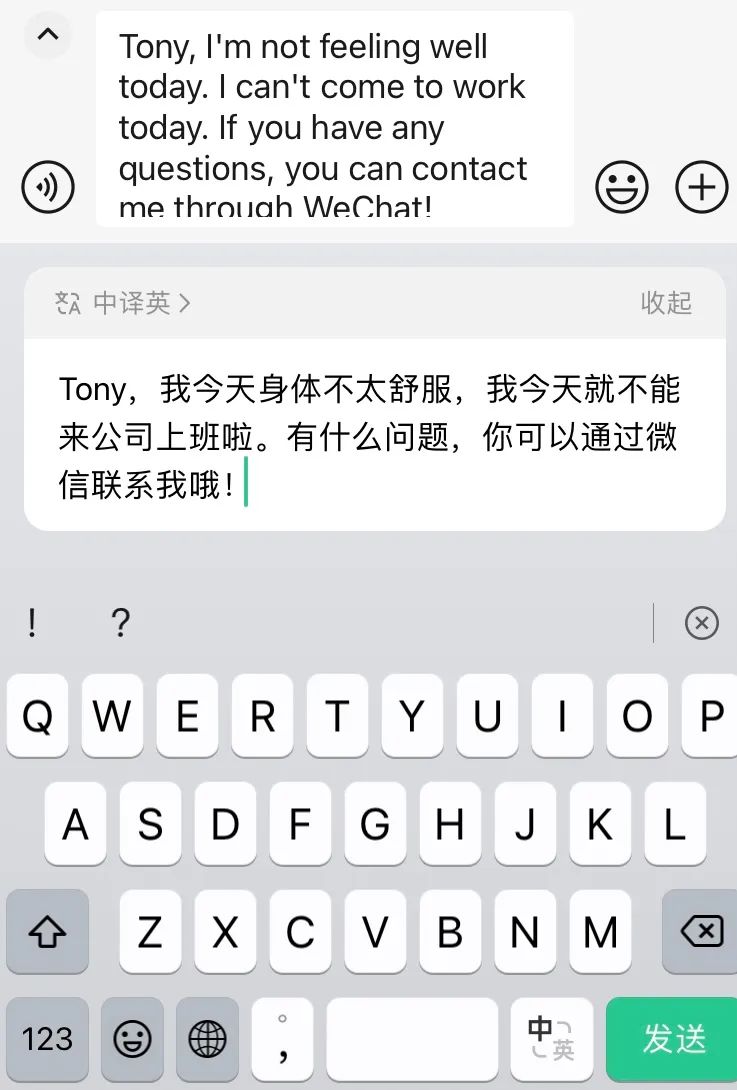Insert the exclamation mark suggestion
The image size is (737, 1090).
[x=33, y=624]
